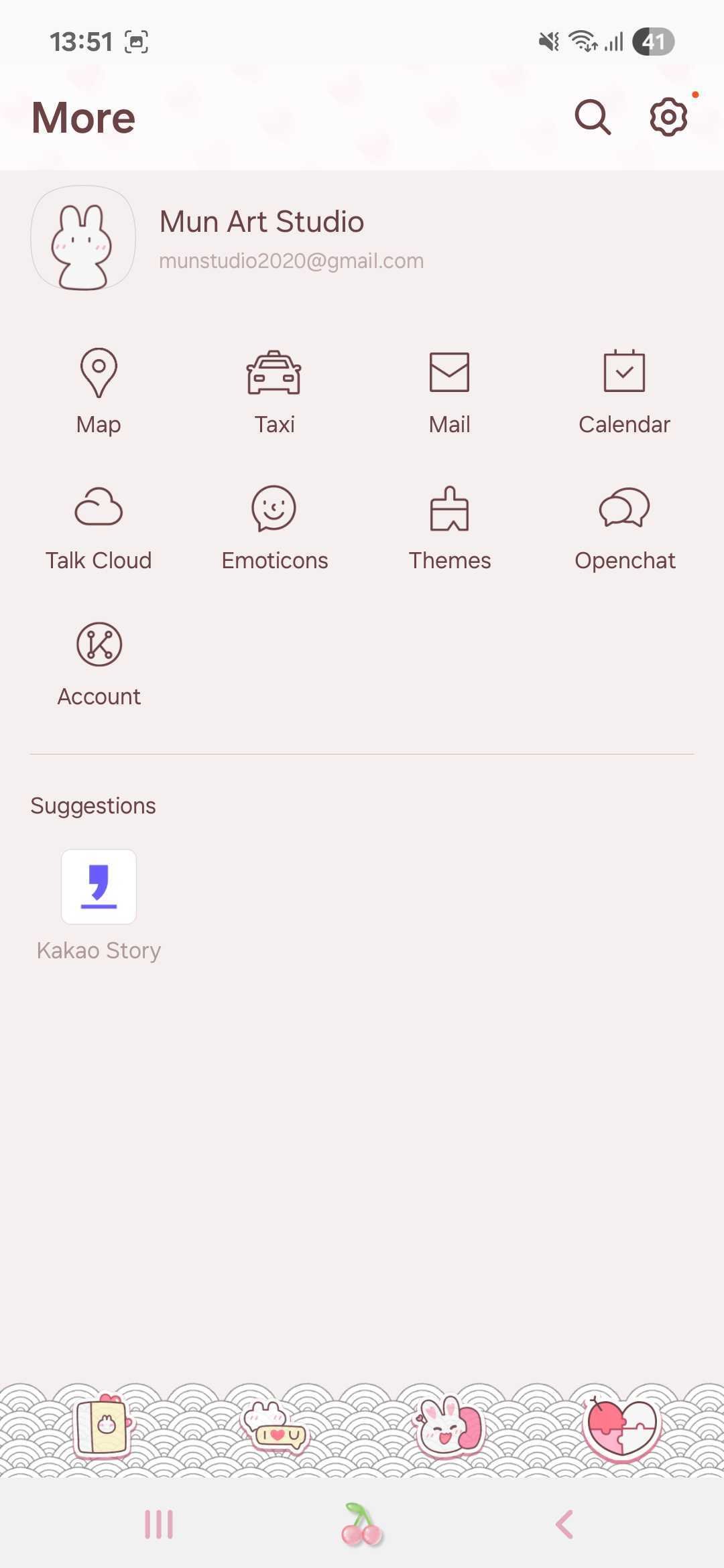The height and width of the screenshot is (1568, 724).
Task: Select the laughing bunny tab in bottom bar
Action: coord(448,1426)
